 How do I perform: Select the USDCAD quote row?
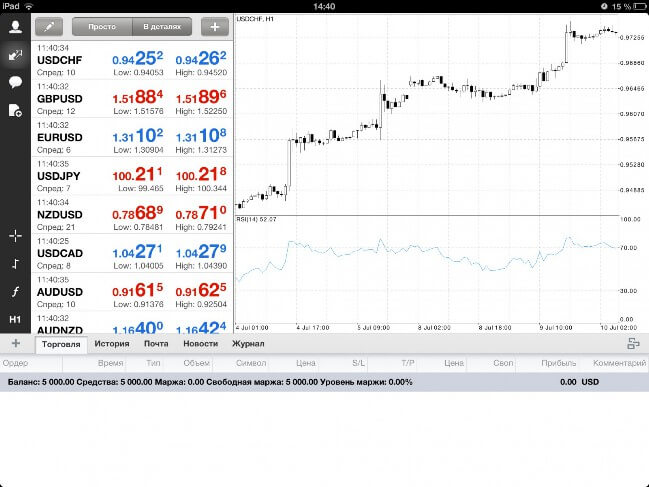pos(132,254)
